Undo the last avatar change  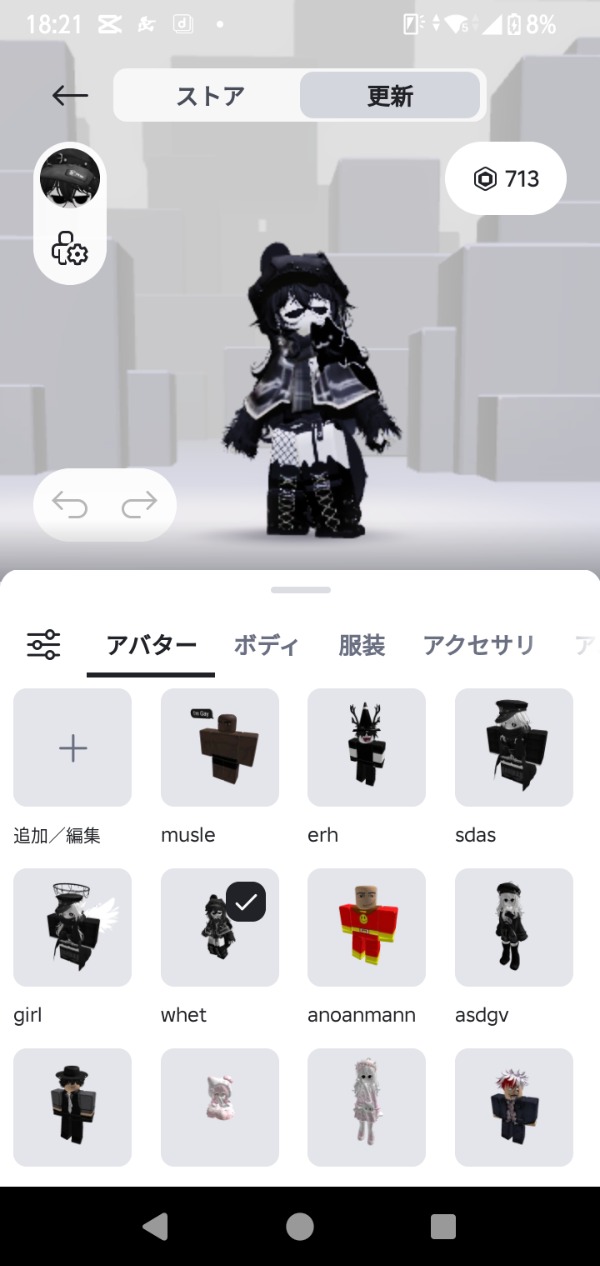[x=70, y=506]
